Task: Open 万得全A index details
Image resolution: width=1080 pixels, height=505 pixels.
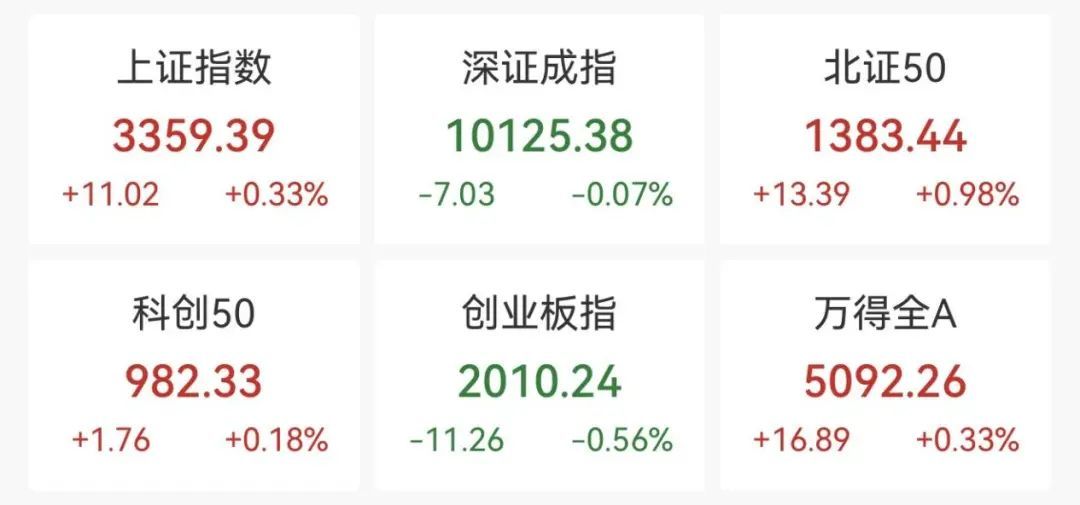Action: click(885, 377)
